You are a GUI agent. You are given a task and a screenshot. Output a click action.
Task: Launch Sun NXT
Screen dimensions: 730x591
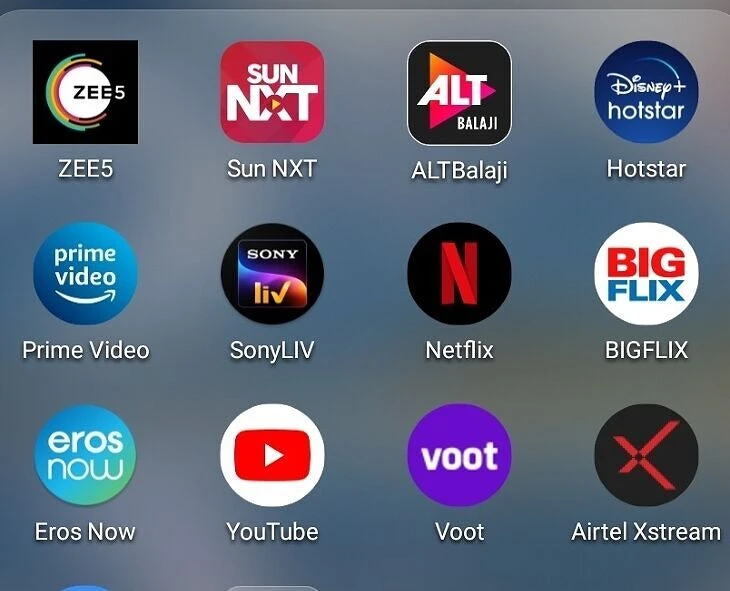point(272,92)
